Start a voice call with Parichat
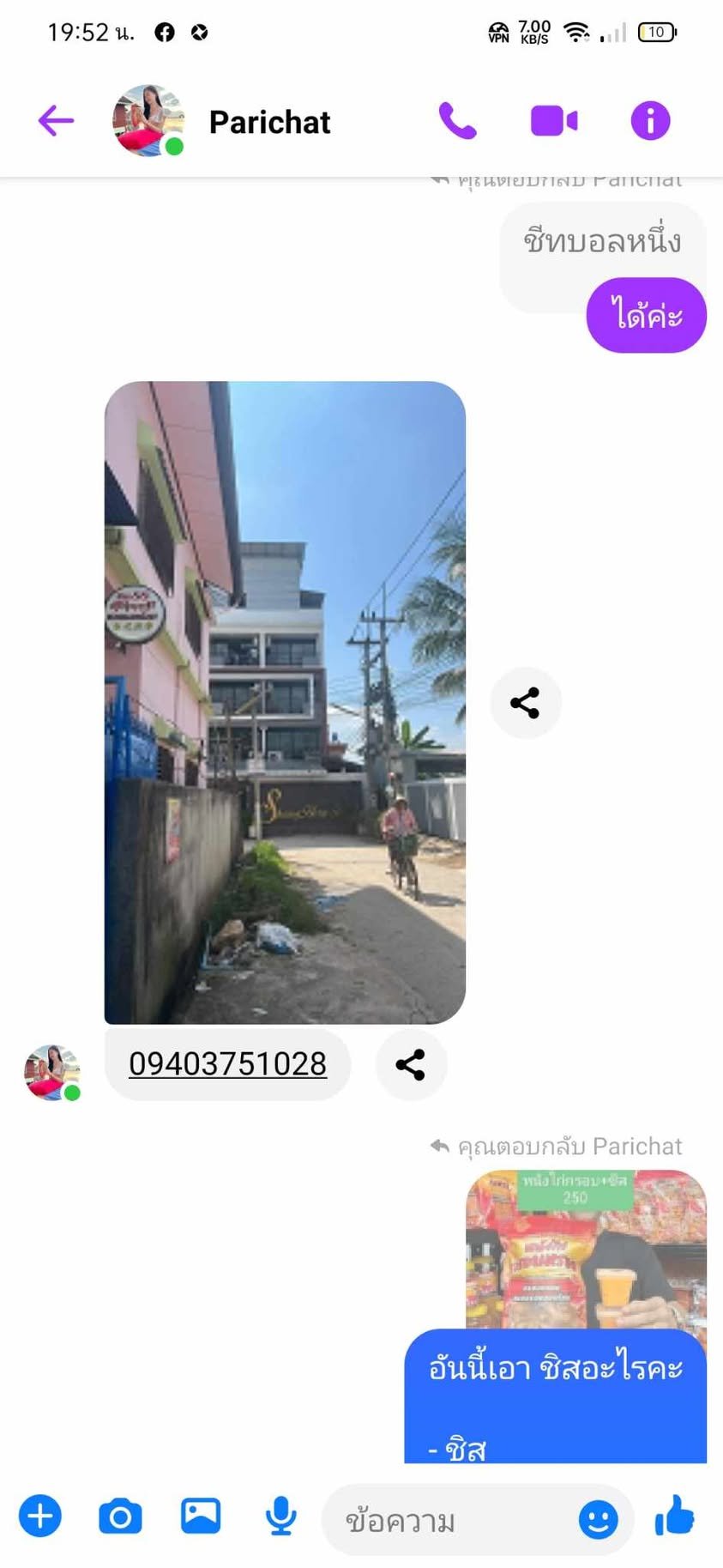The image size is (723, 1568). tap(457, 121)
